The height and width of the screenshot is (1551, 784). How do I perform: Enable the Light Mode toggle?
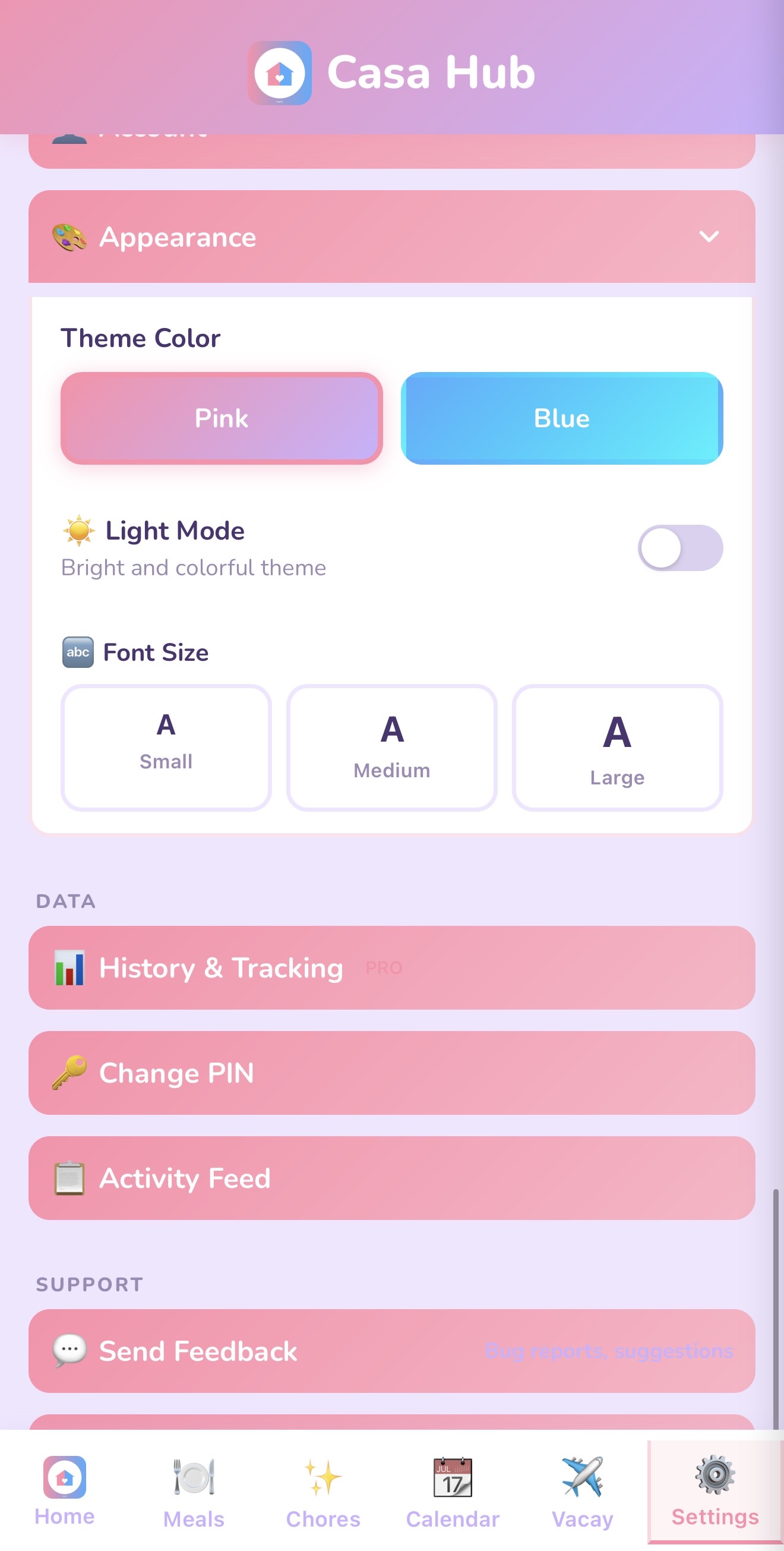pyautogui.click(x=679, y=548)
